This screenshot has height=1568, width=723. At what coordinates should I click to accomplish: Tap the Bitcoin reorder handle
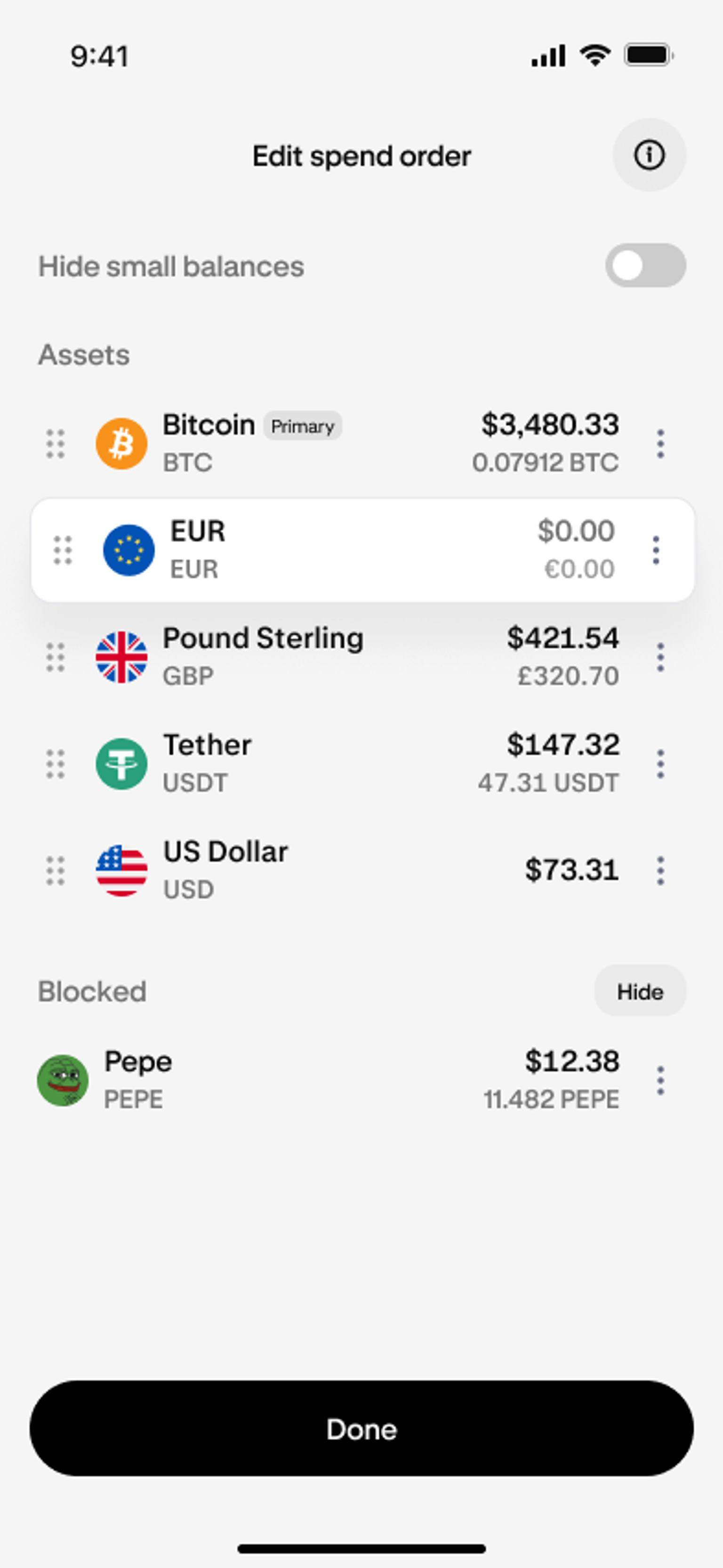click(x=56, y=444)
